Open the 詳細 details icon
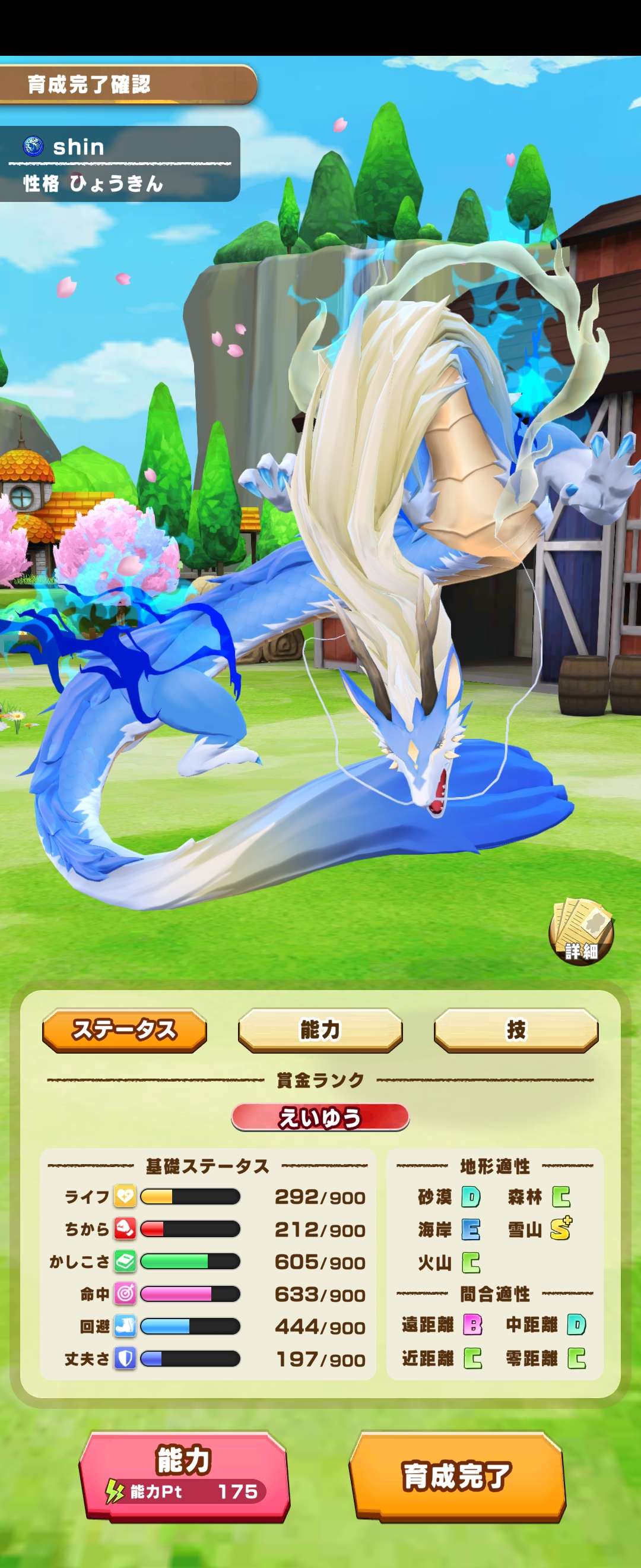This screenshot has height=1568, width=641. 581,931
